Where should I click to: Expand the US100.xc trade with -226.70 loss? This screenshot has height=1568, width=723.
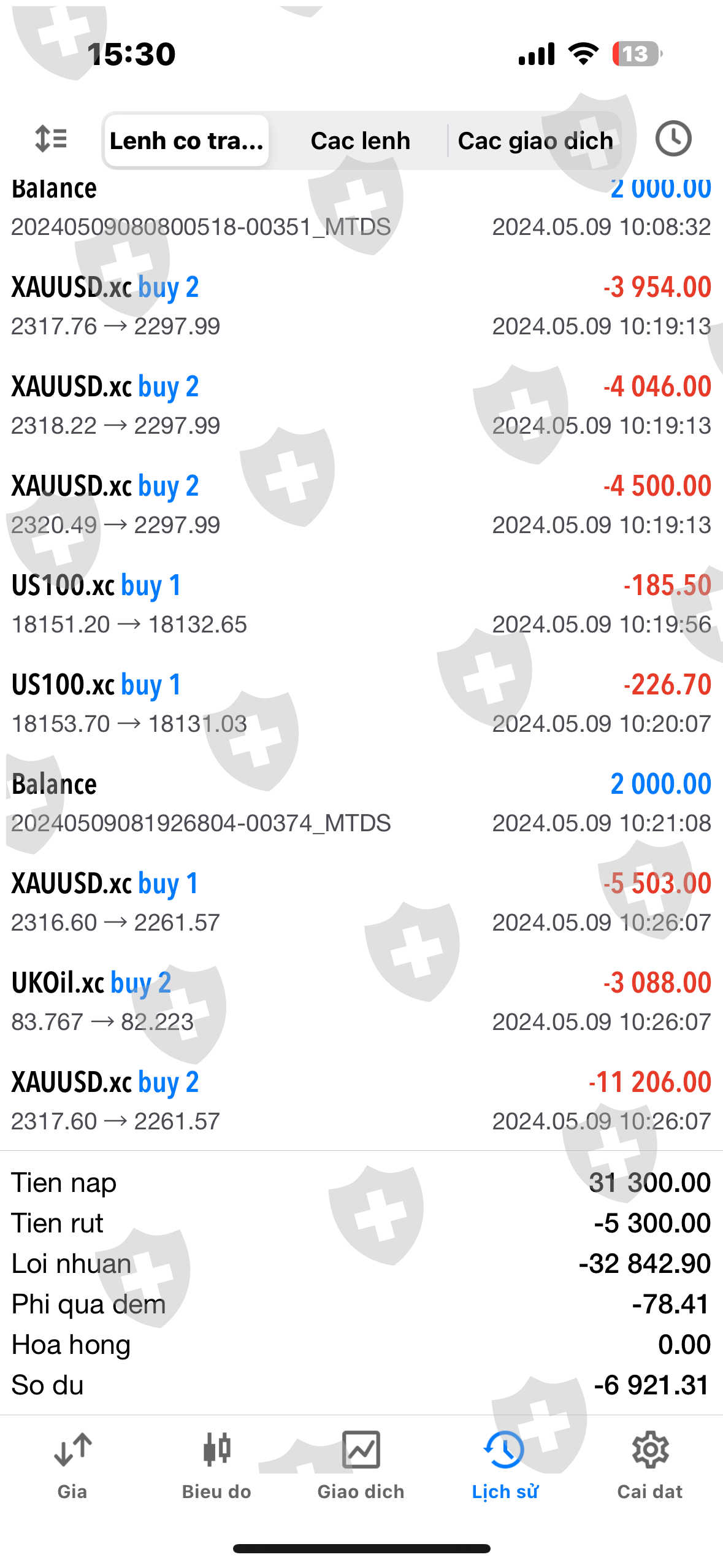361,704
